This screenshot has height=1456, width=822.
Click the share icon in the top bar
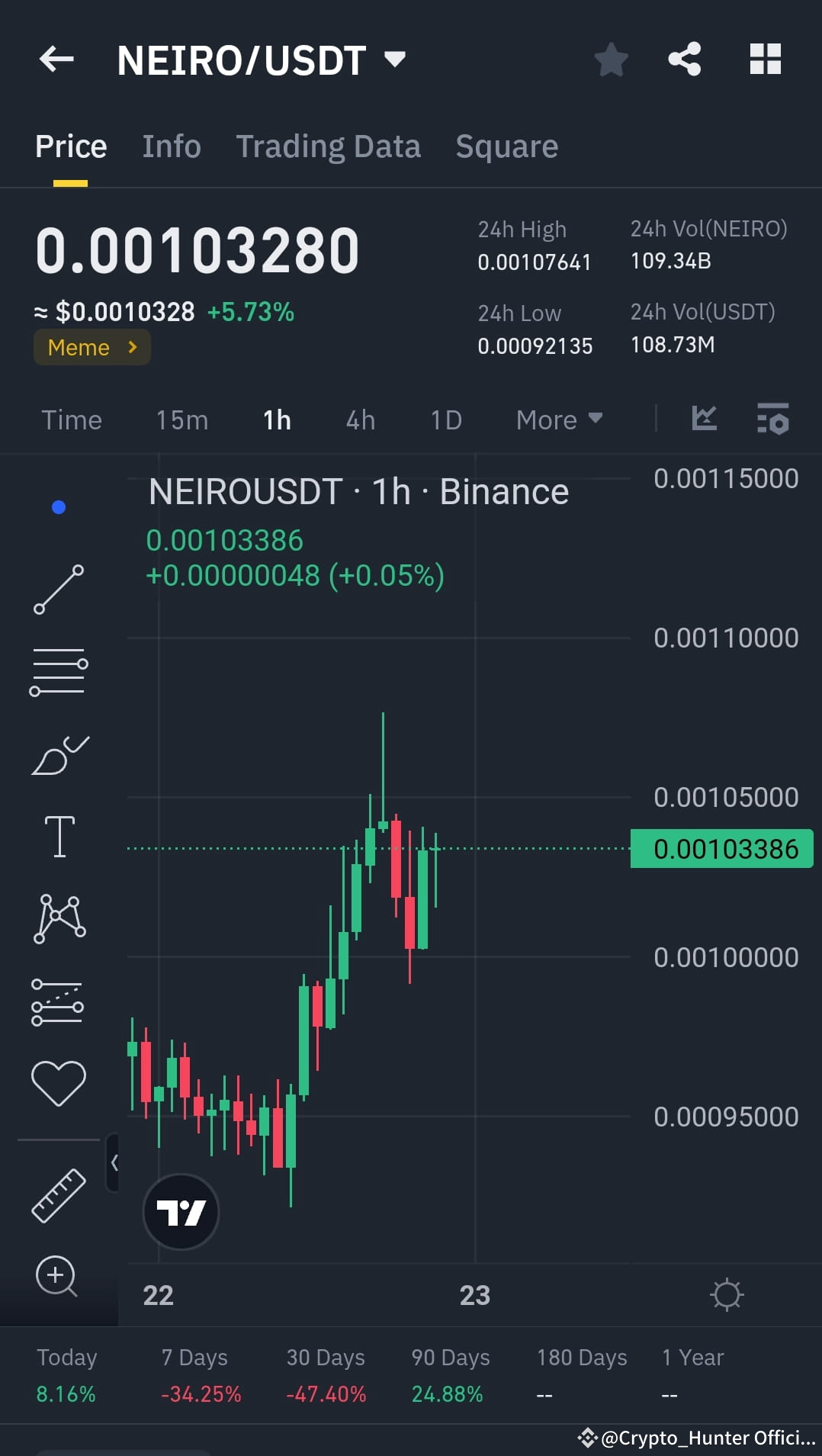(x=684, y=59)
